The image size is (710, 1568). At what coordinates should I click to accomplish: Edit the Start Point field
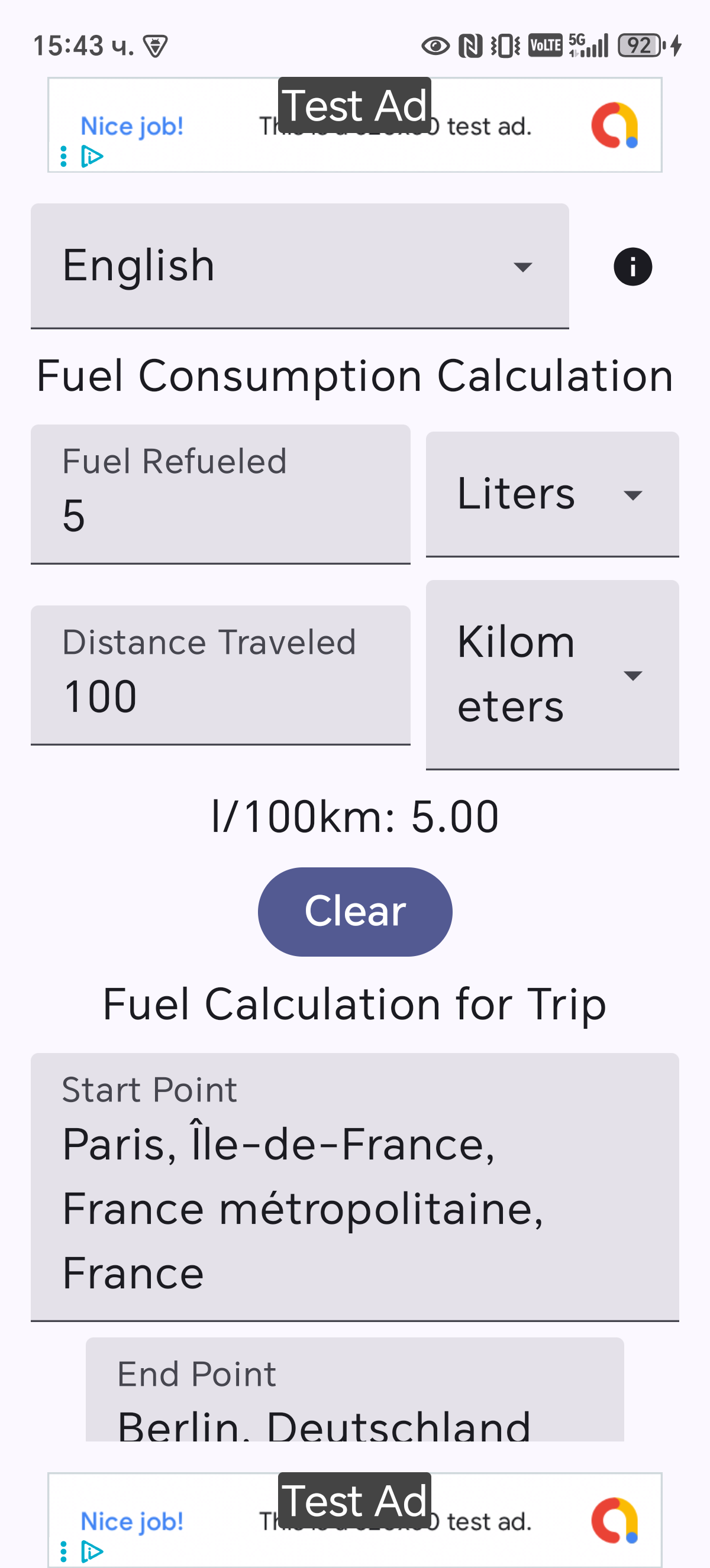(354, 1187)
